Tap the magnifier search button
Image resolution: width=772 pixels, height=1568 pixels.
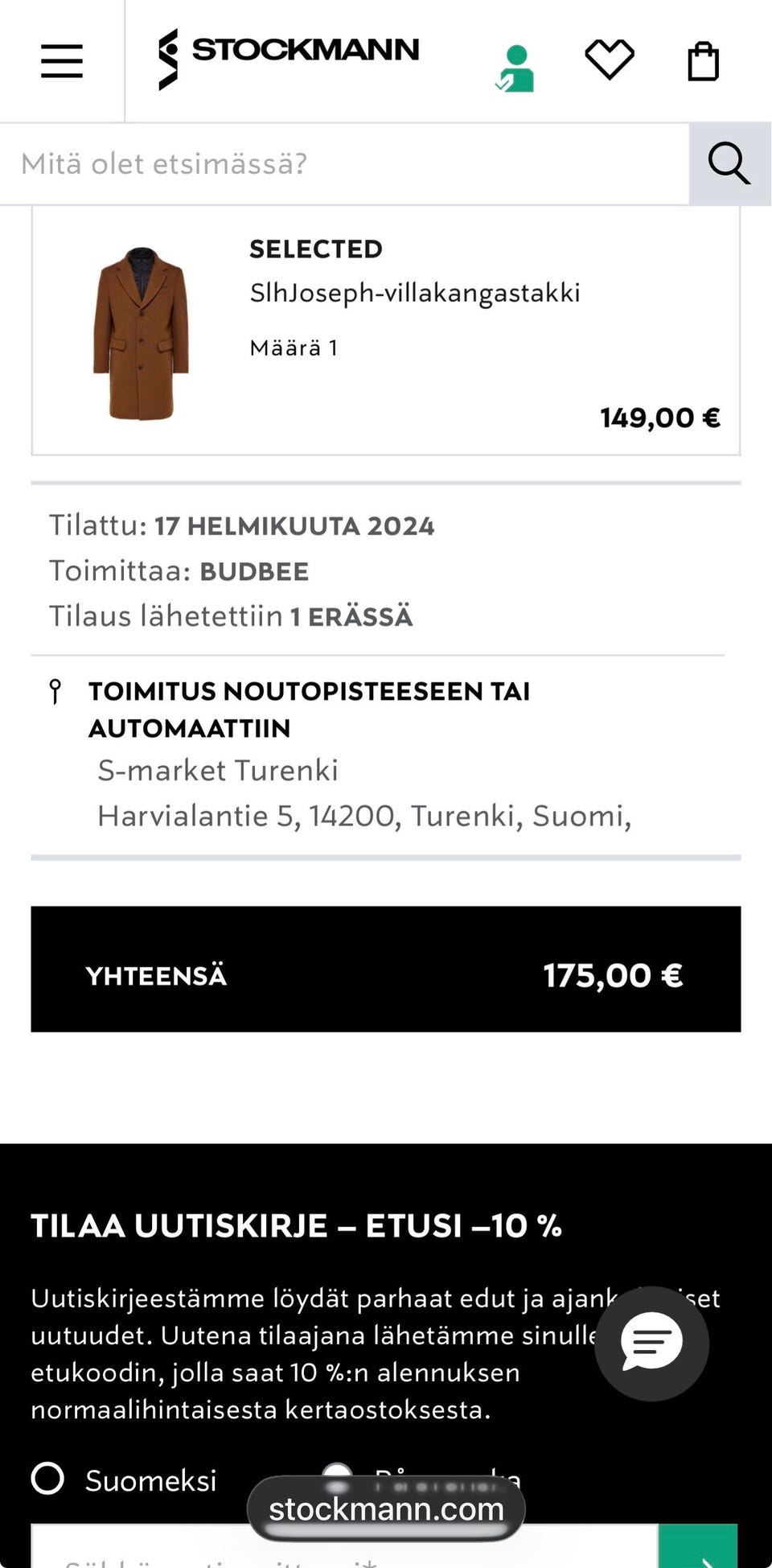[x=729, y=164]
